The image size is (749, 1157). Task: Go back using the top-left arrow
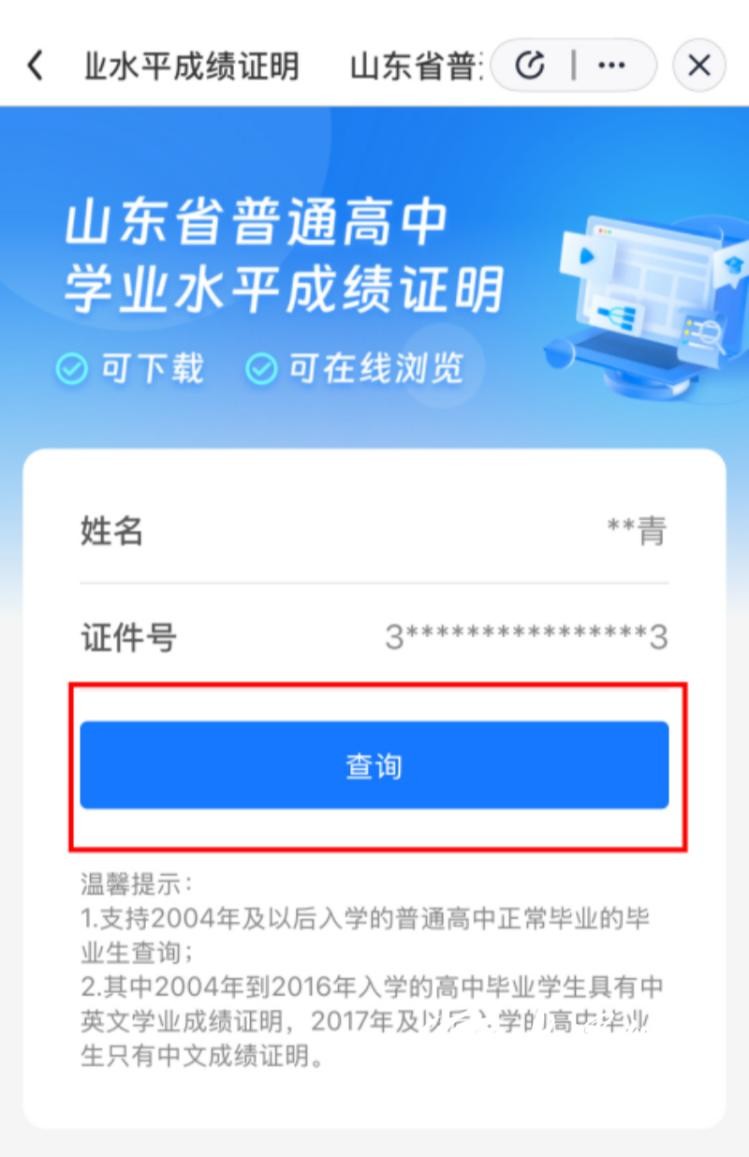point(35,66)
